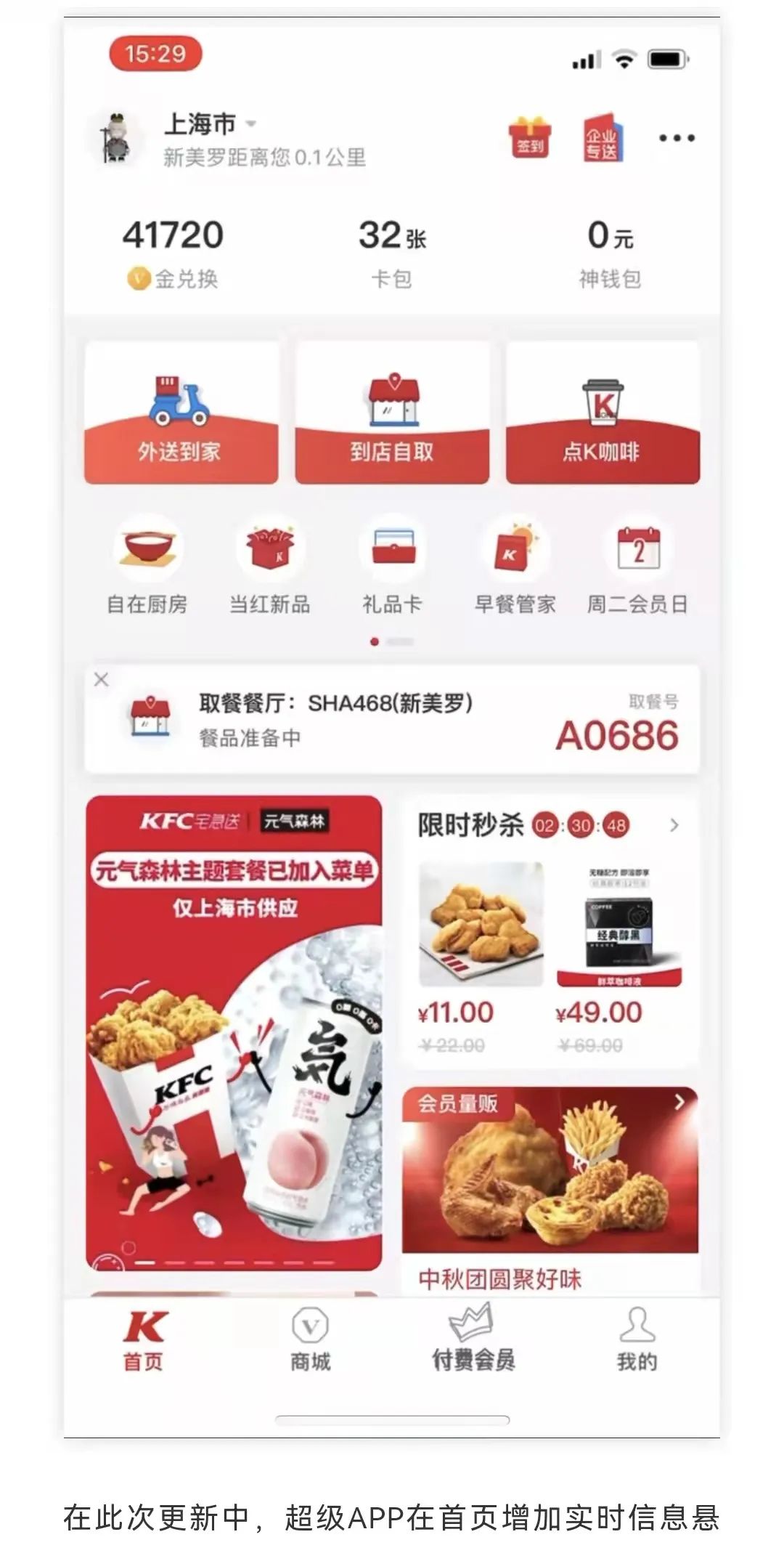Open the three-dot overflow menu
The image size is (784, 1553).
tap(677, 137)
